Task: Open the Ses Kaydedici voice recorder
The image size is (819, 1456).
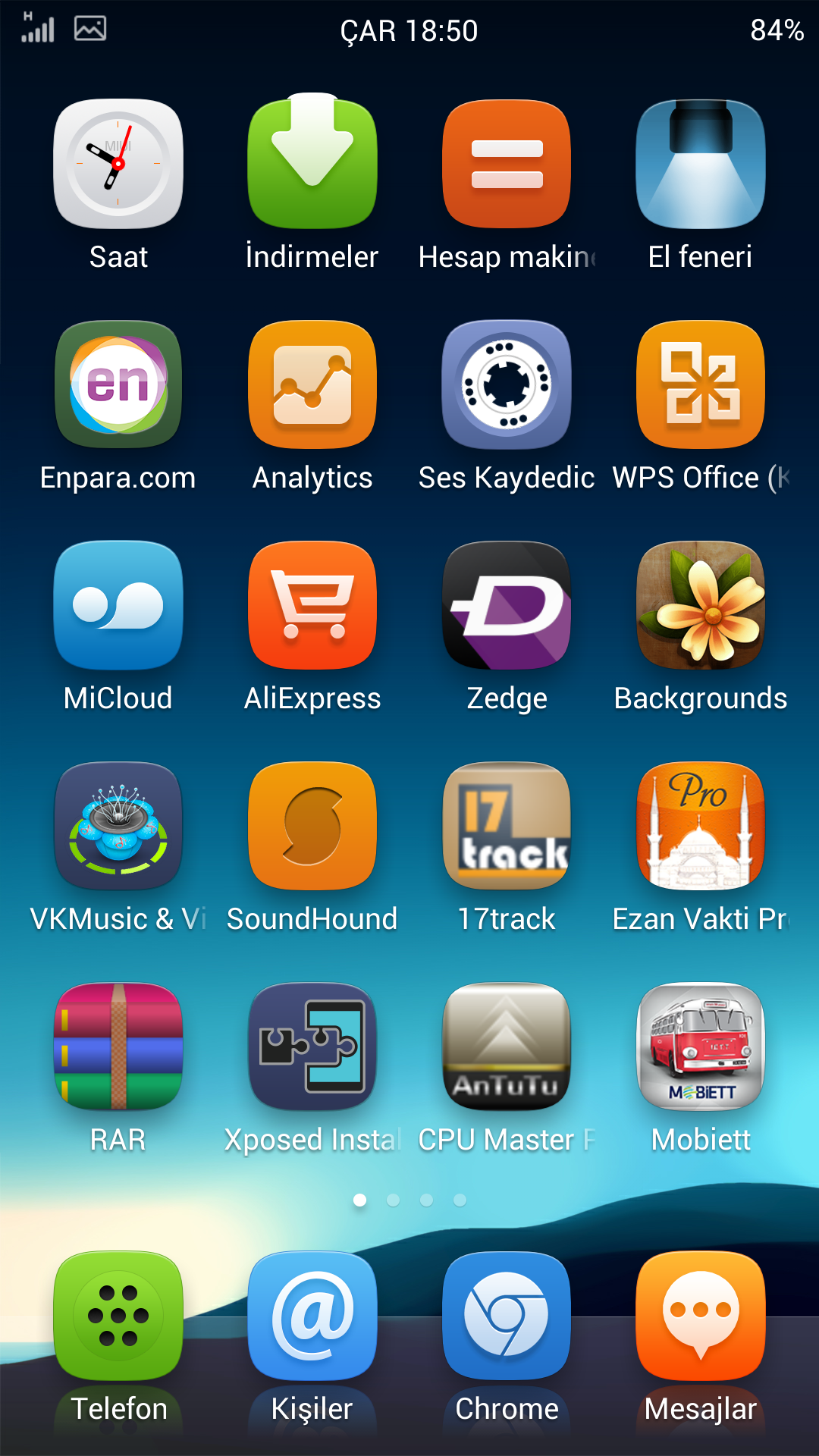Action: (x=507, y=384)
